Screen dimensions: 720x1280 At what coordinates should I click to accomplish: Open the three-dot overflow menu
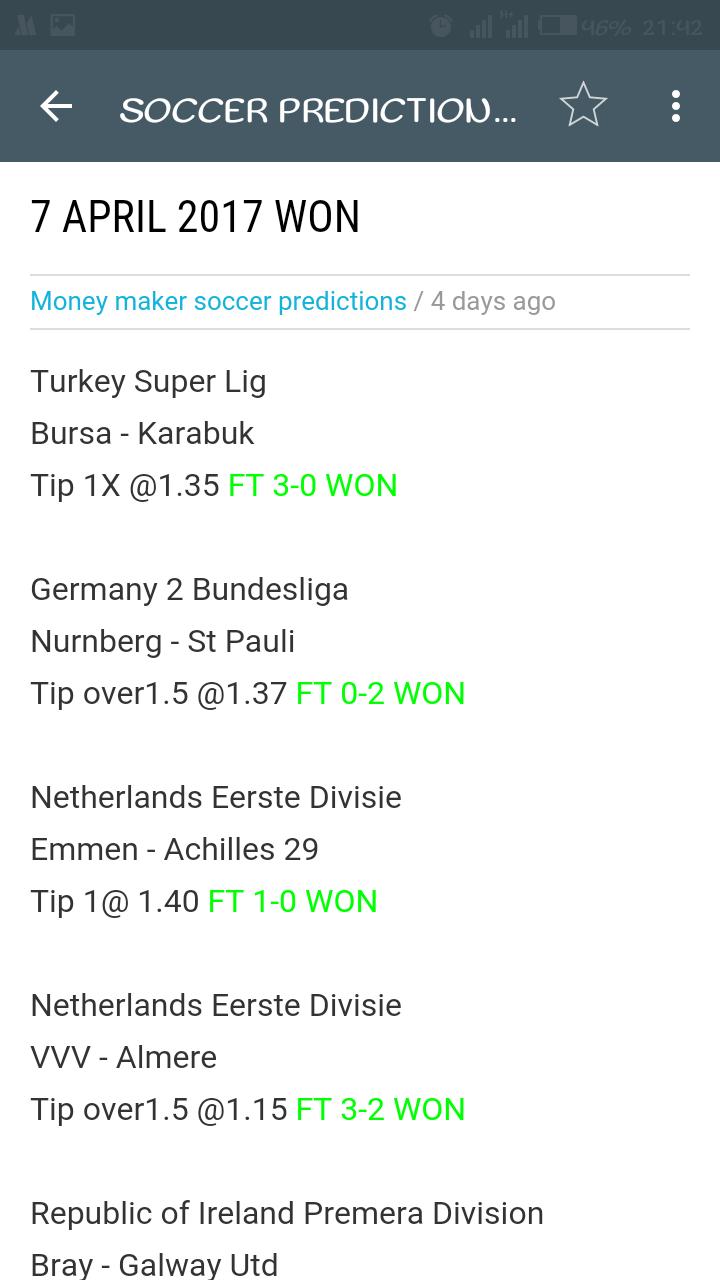pyautogui.click(x=676, y=105)
